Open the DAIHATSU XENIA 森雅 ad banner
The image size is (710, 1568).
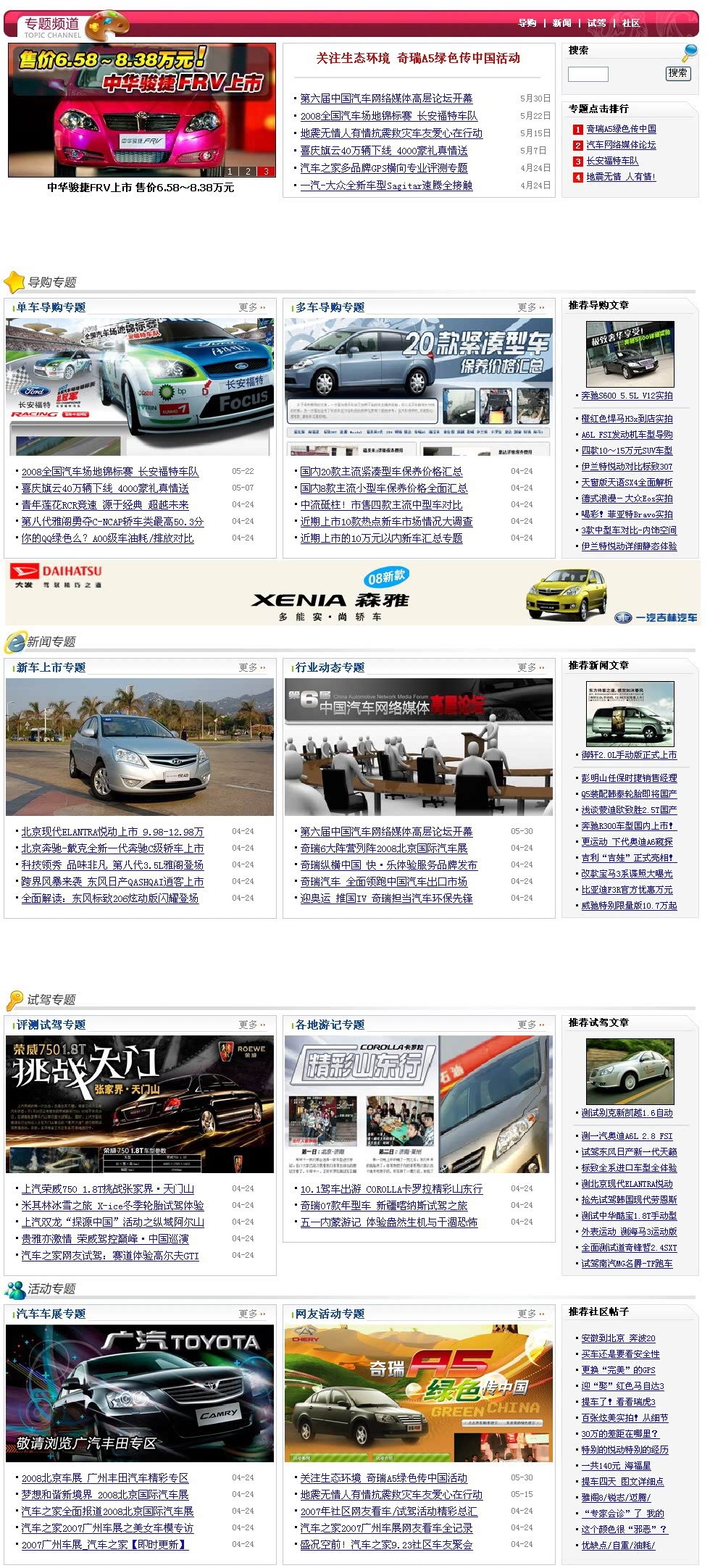point(352,593)
